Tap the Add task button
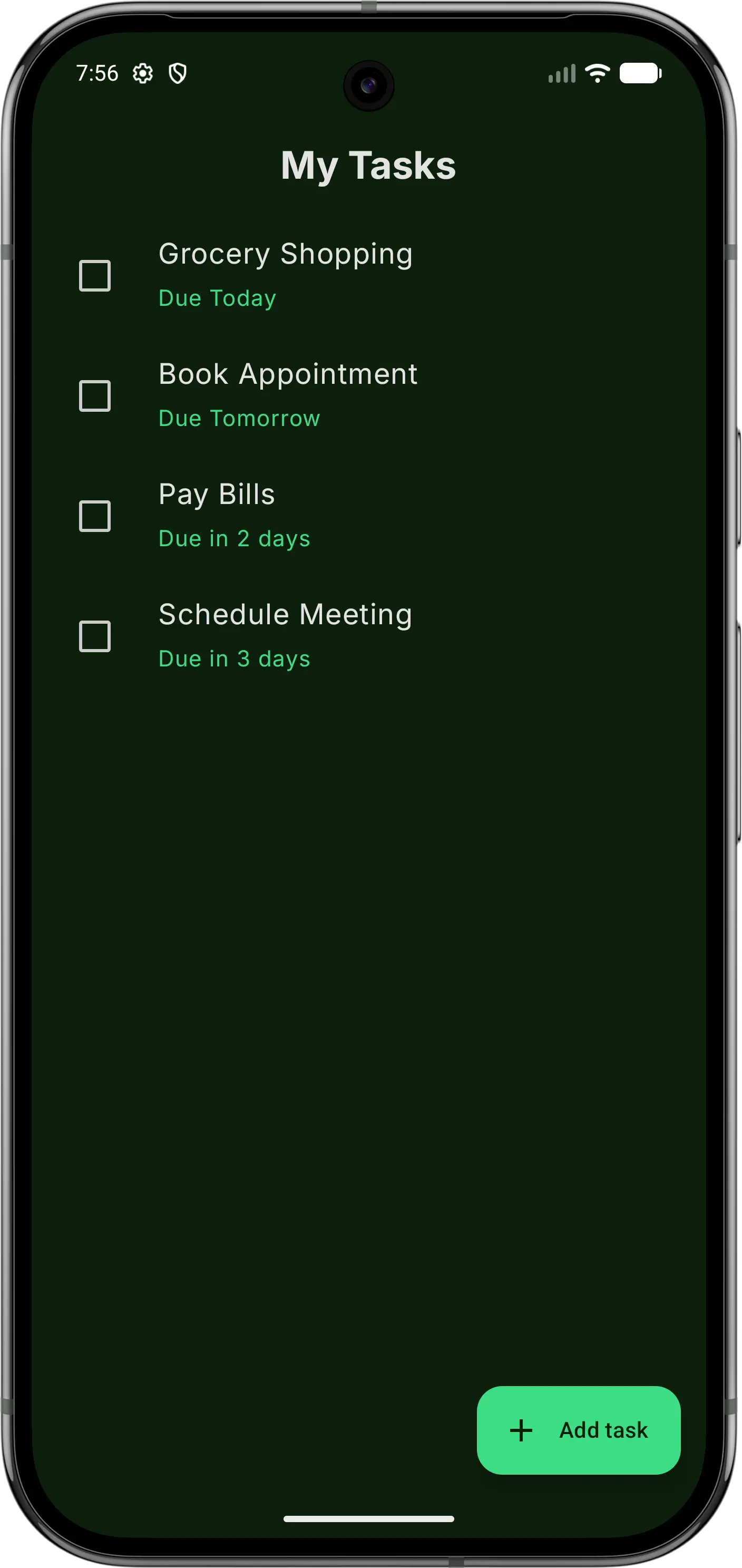The width and height of the screenshot is (742, 1568). 578,1430
